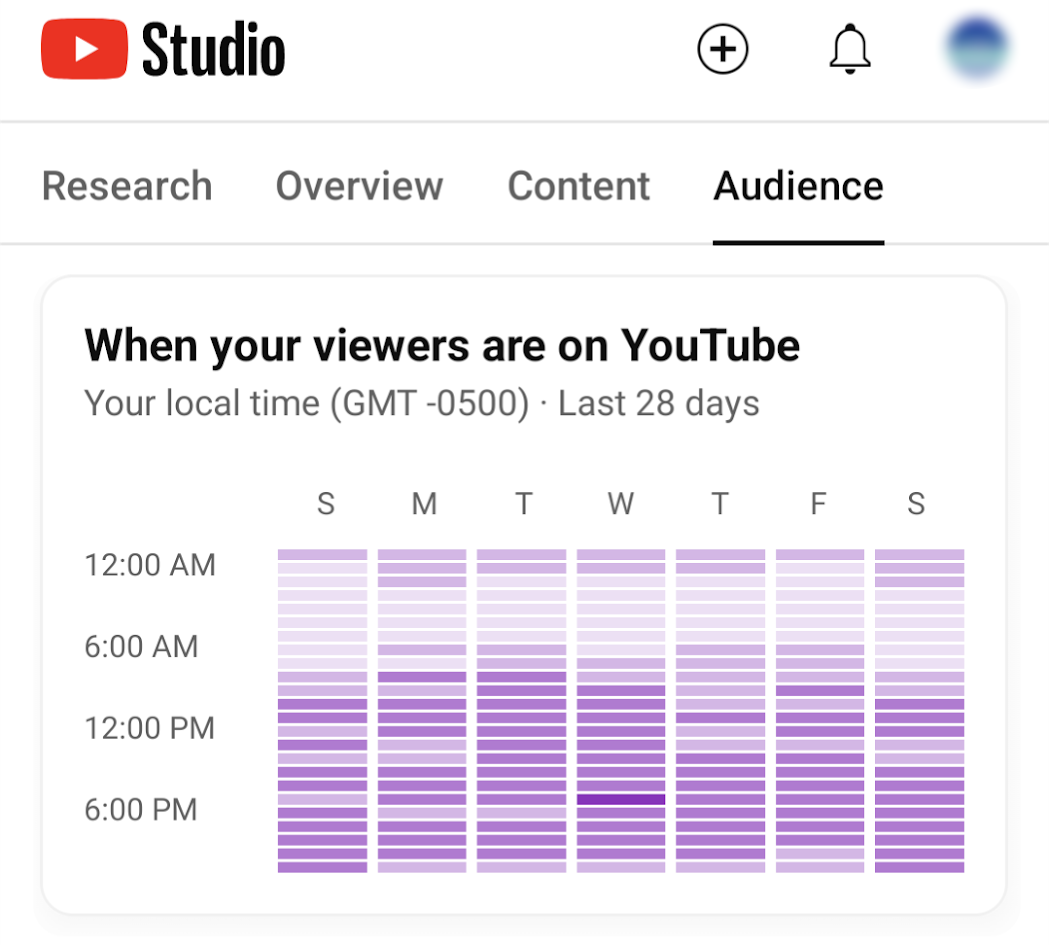Switch to the Research tab
Screen dimensions: 1049x945
click(127, 186)
